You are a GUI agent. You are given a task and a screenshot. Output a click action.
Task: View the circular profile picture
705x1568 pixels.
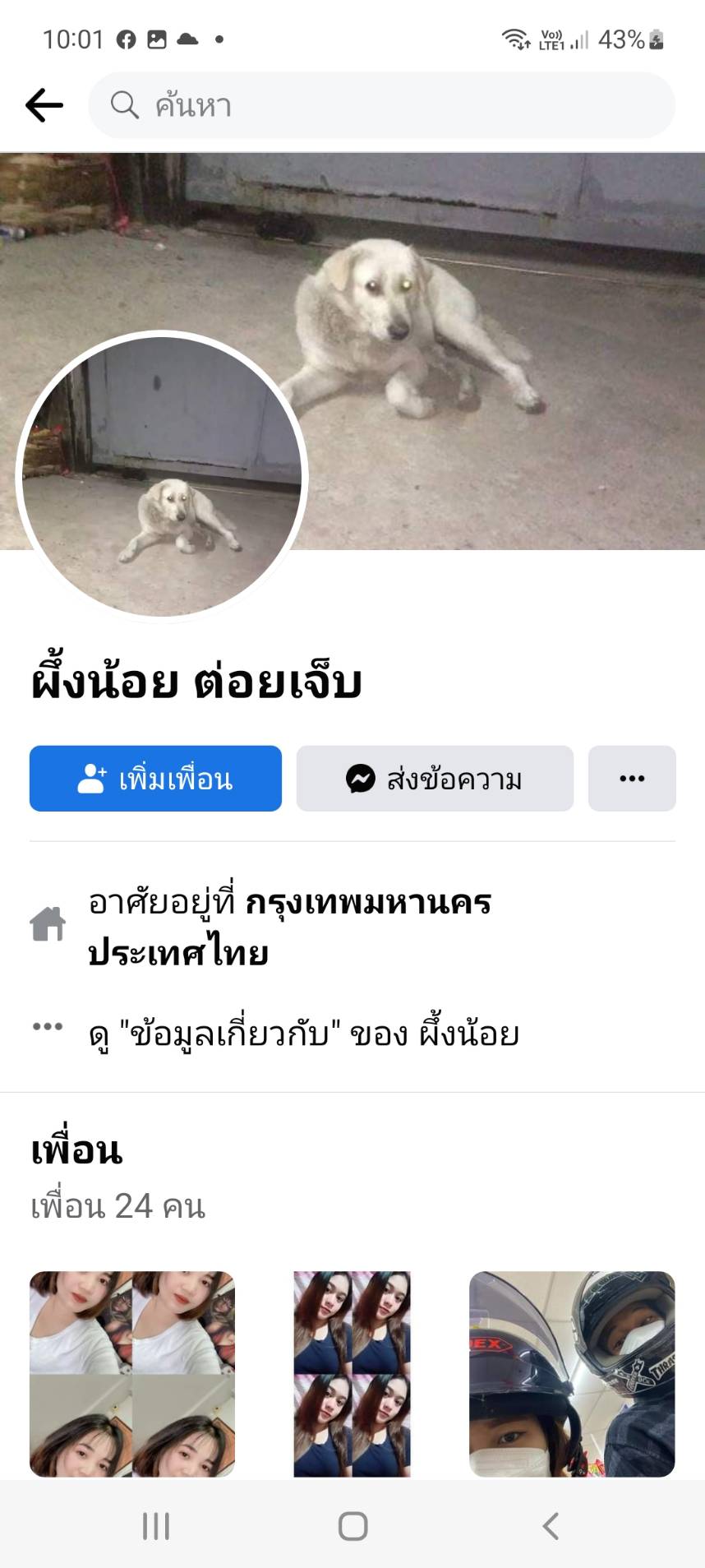[162, 475]
